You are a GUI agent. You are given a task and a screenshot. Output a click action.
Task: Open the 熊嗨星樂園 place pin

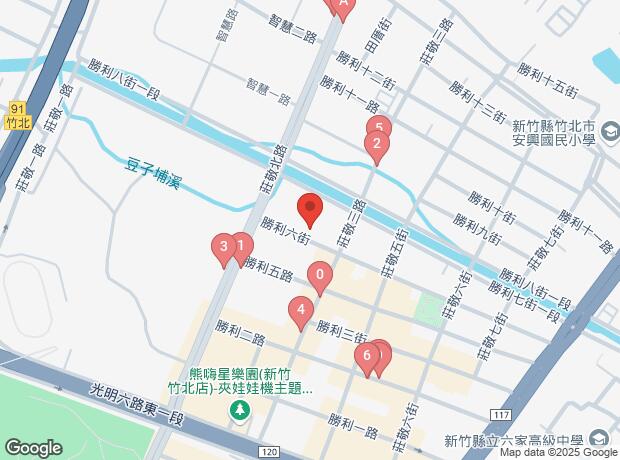click(239, 411)
